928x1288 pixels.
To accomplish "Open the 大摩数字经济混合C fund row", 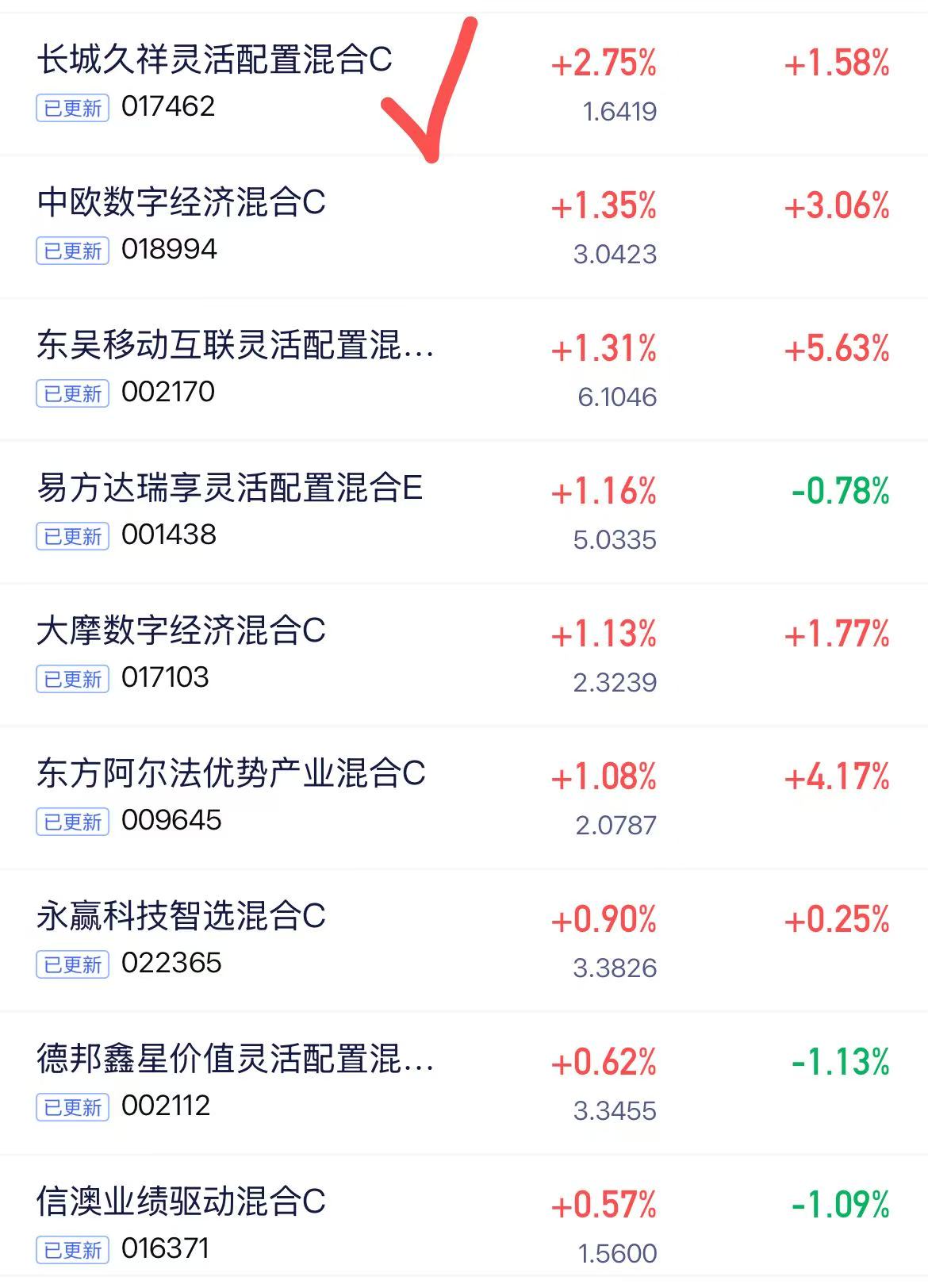I will coord(464,655).
